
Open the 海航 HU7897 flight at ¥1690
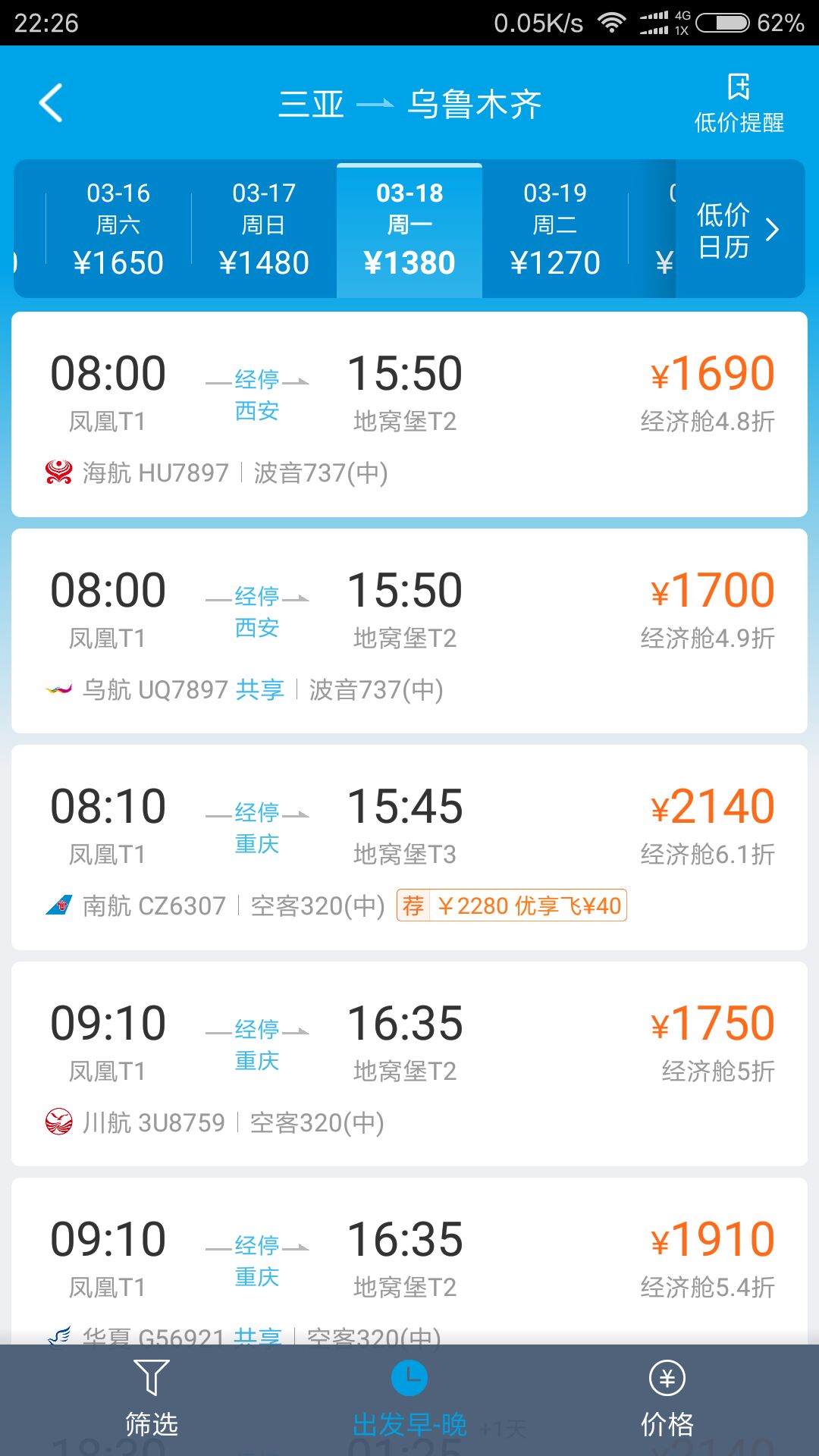tap(409, 414)
